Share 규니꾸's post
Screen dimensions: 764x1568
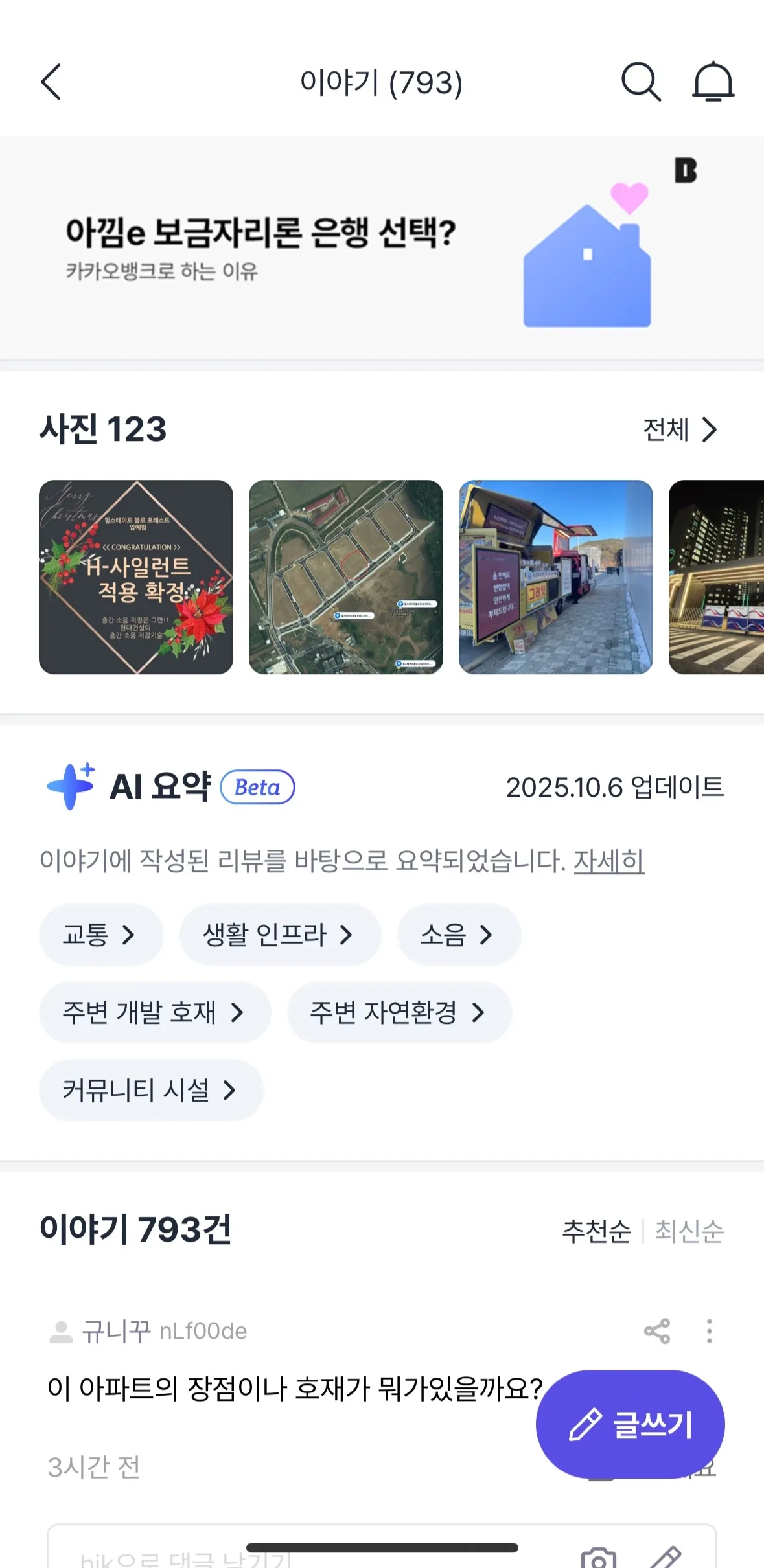point(657,1331)
